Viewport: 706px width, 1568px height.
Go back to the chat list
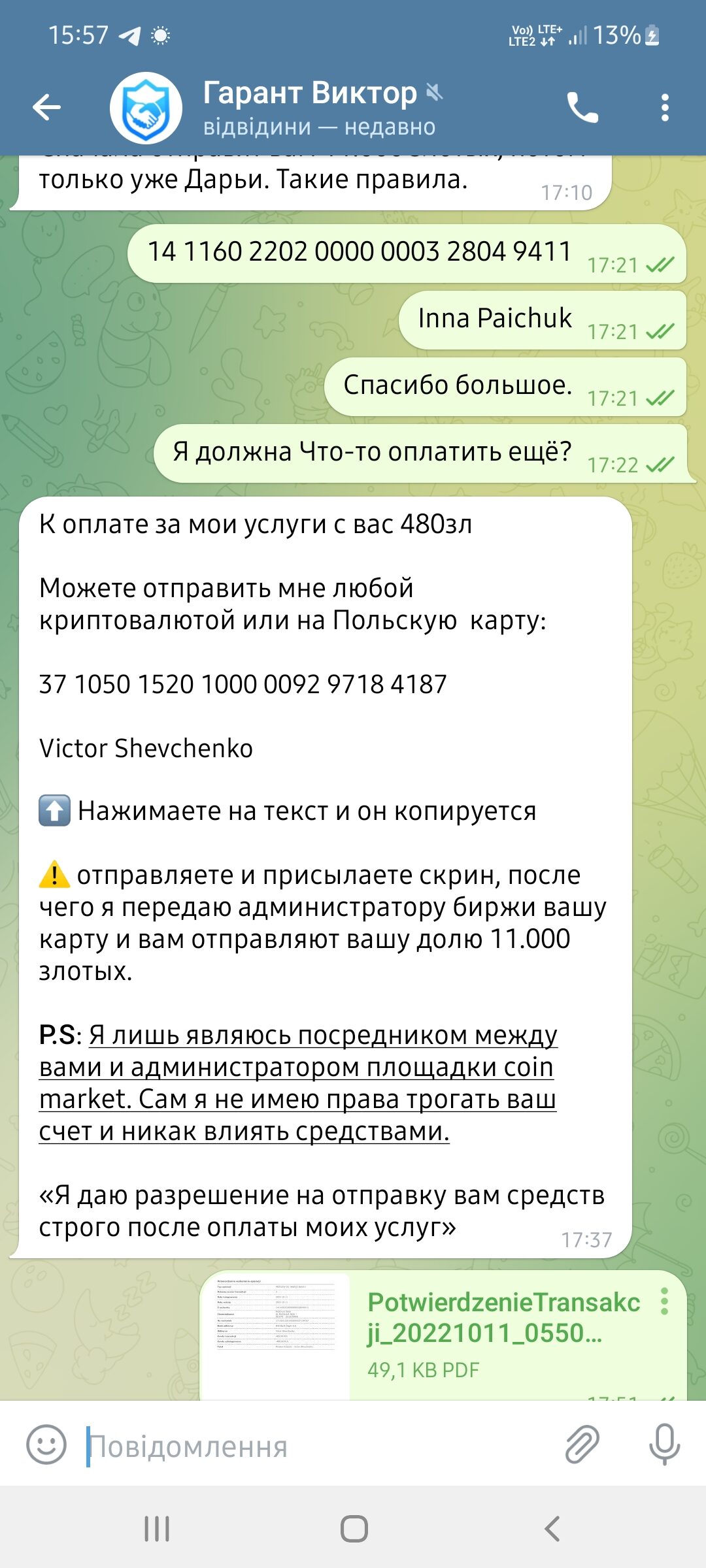(47, 108)
